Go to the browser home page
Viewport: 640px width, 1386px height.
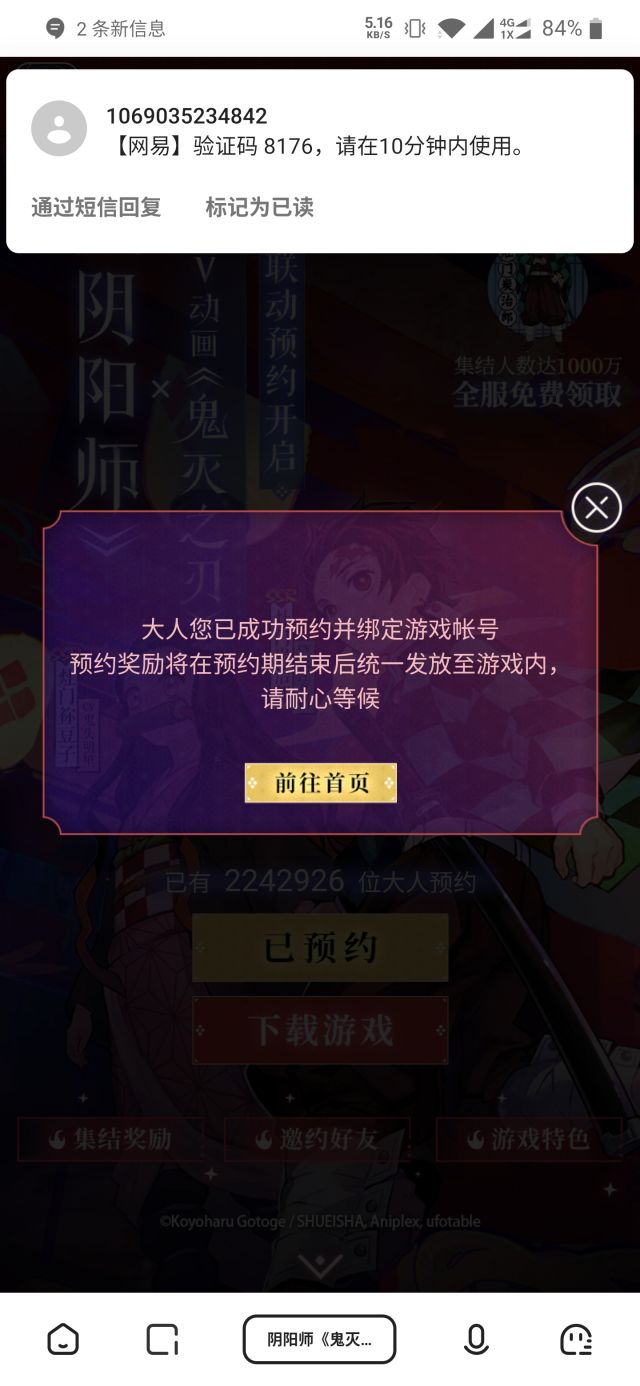coord(62,1339)
